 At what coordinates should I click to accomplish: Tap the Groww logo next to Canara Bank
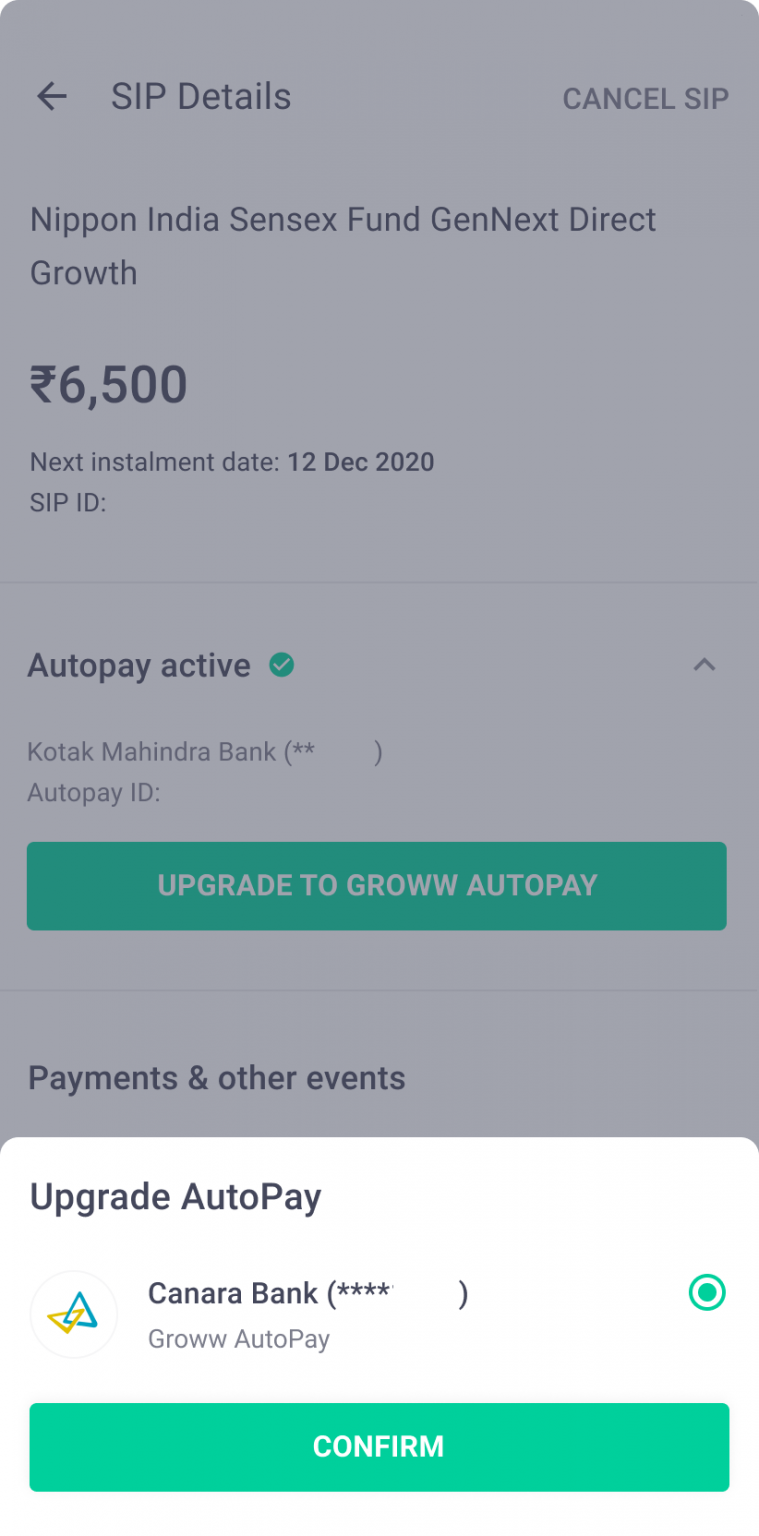click(73, 1314)
